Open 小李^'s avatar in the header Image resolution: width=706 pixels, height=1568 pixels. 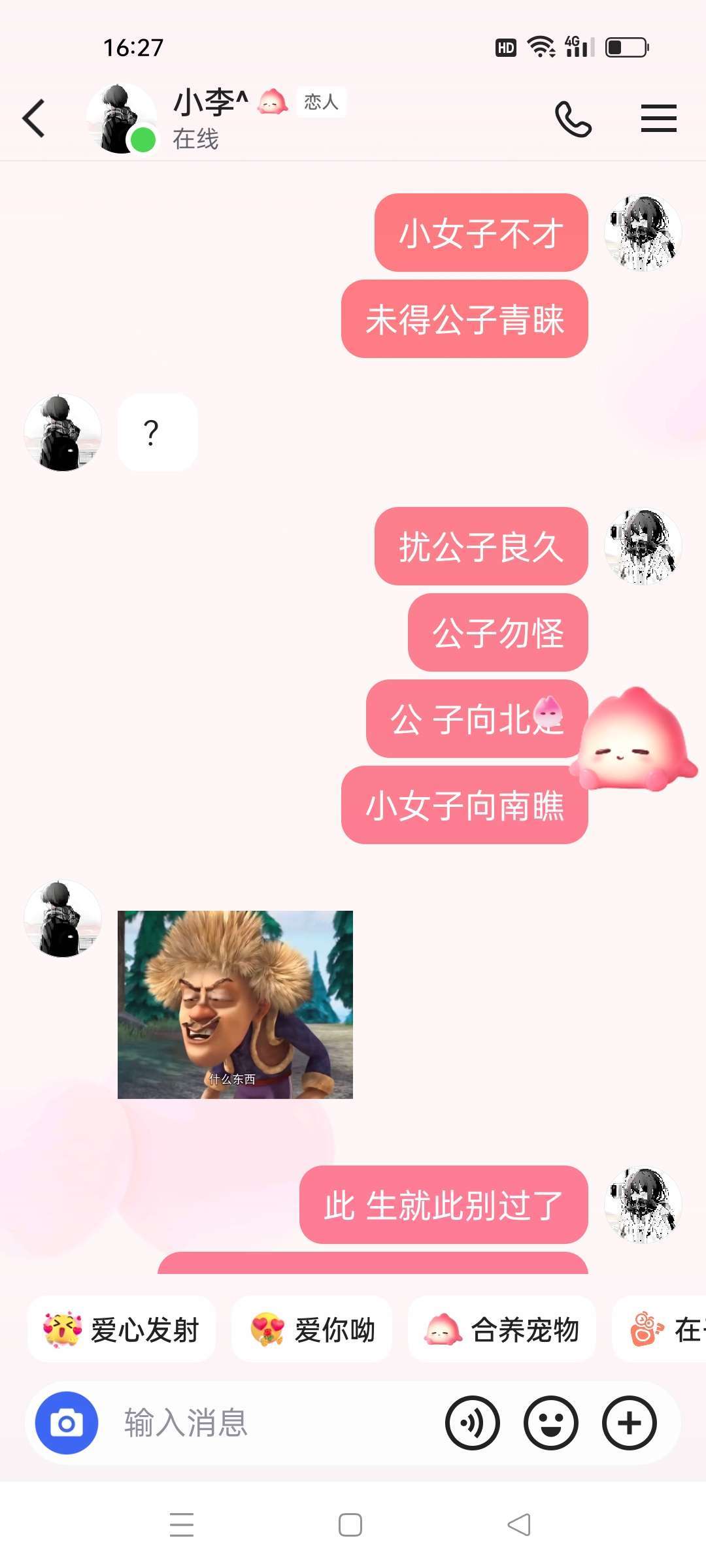click(x=121, y=119)
